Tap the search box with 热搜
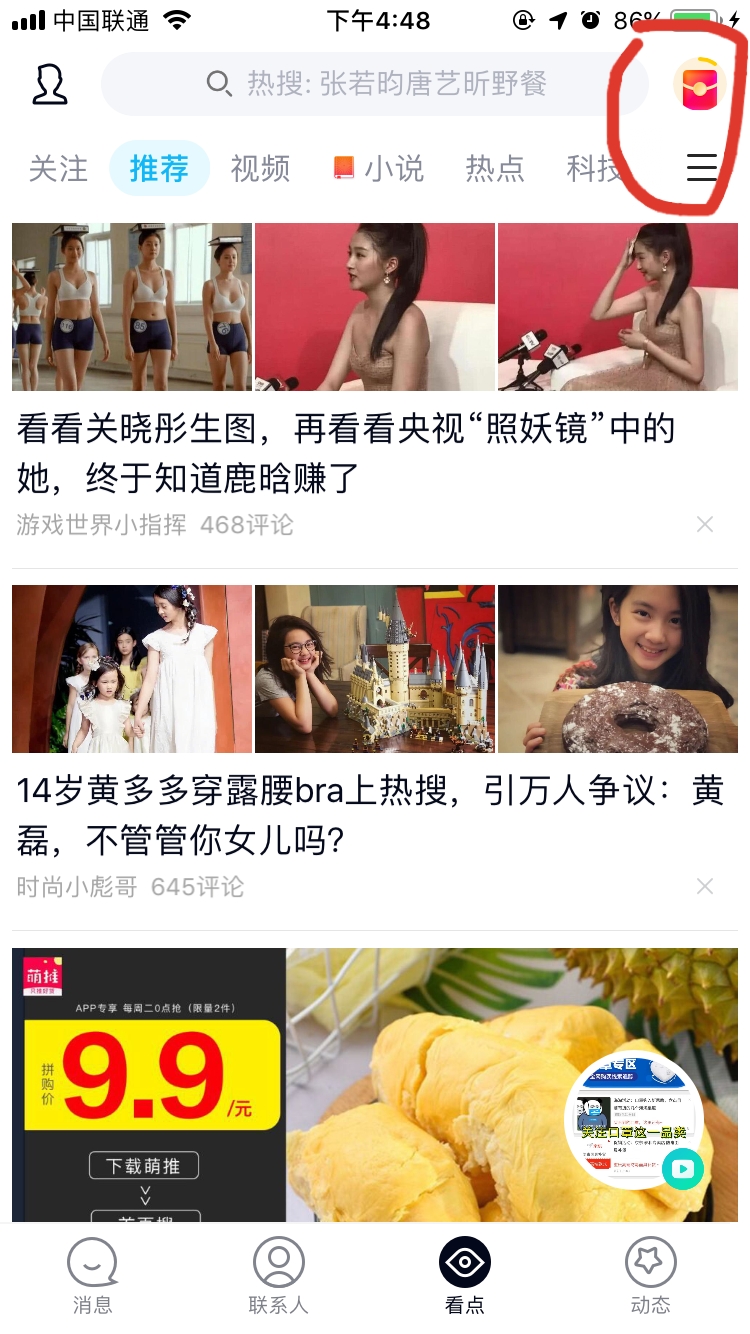 pos(375,84)
